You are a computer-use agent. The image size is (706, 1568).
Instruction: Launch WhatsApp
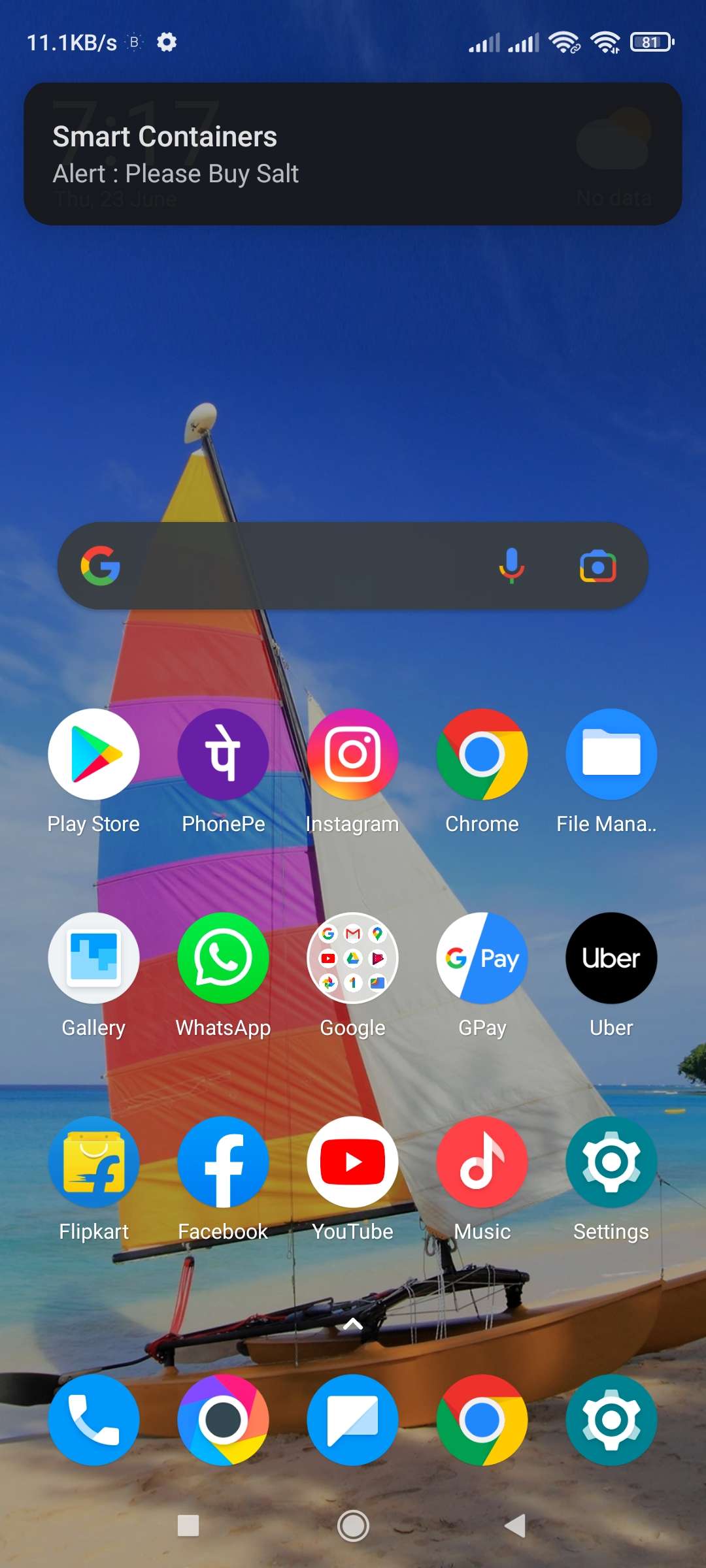click(x=223, y=958)
